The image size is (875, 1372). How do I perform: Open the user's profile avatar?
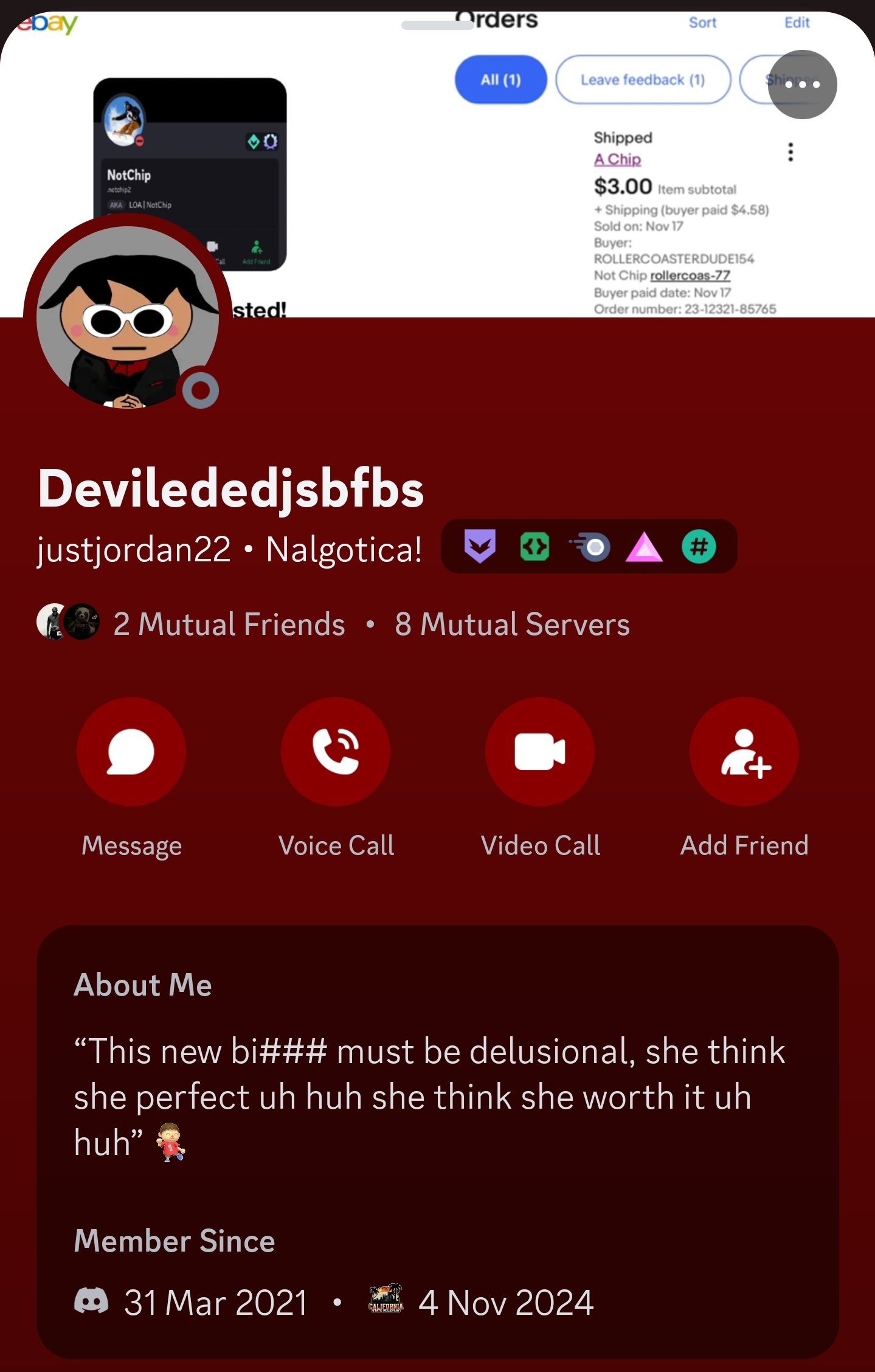(x=128, y=316)
